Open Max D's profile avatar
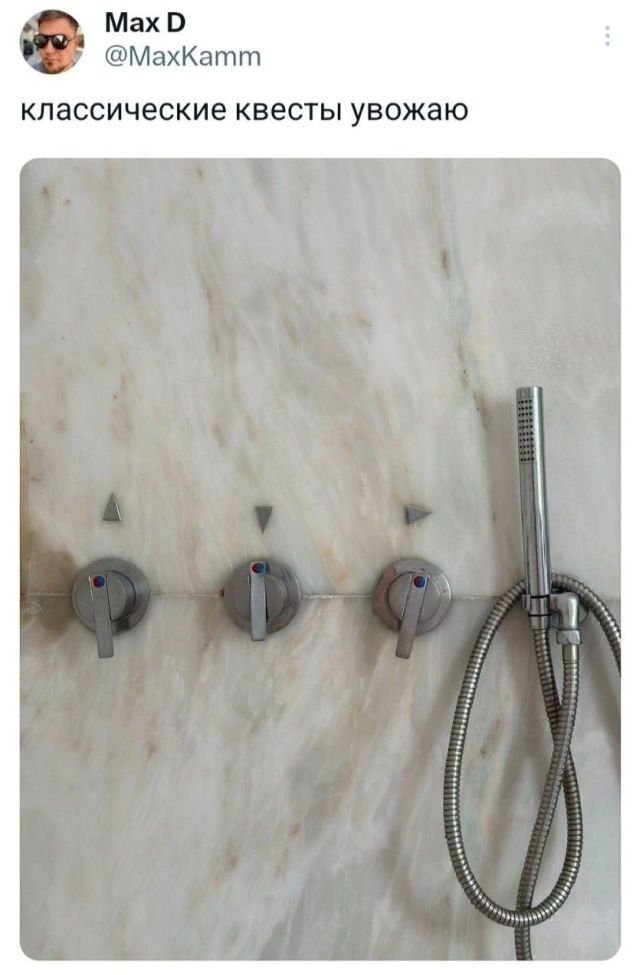The height and width of the screenshot is (975, 640). 52,42
